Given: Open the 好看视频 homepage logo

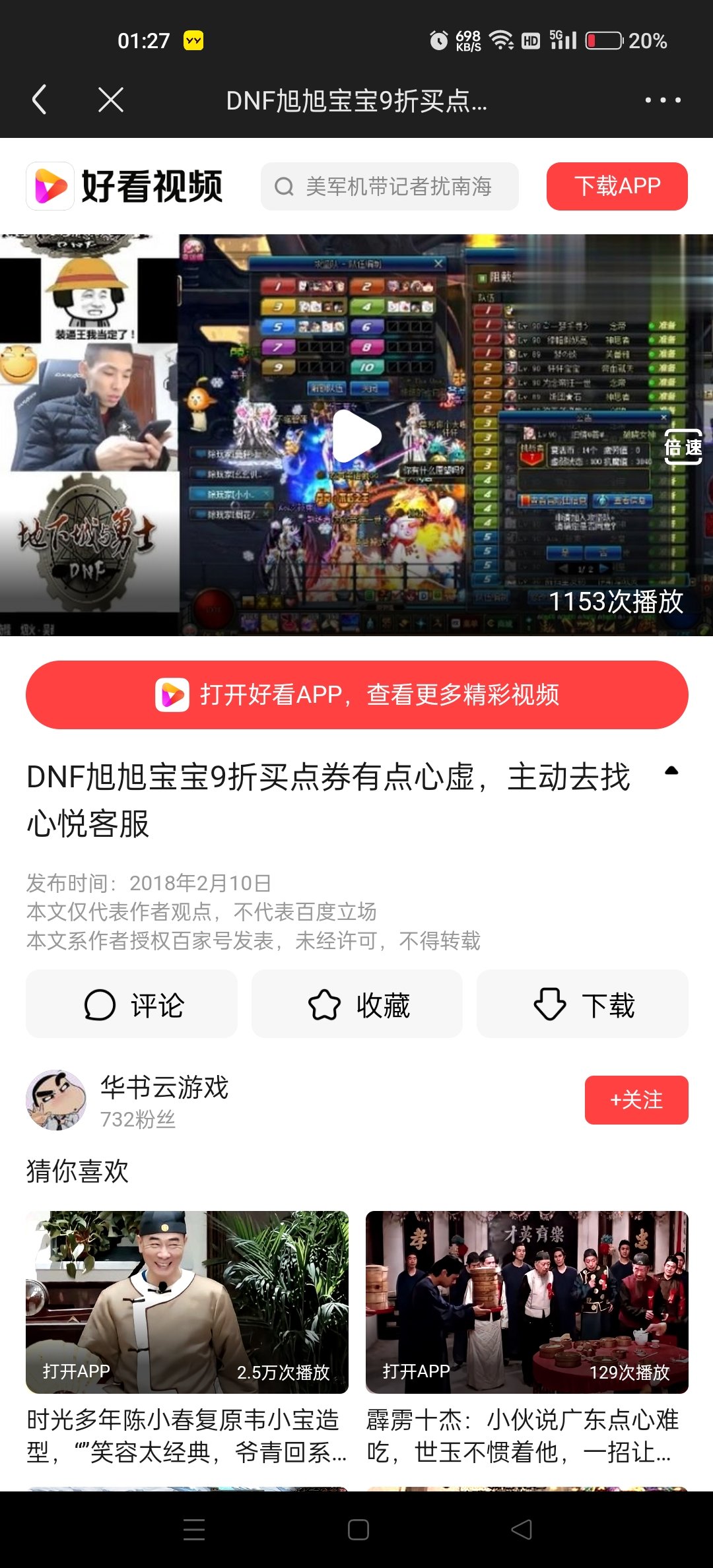Looking at the screenshot, I should (124, 187).
